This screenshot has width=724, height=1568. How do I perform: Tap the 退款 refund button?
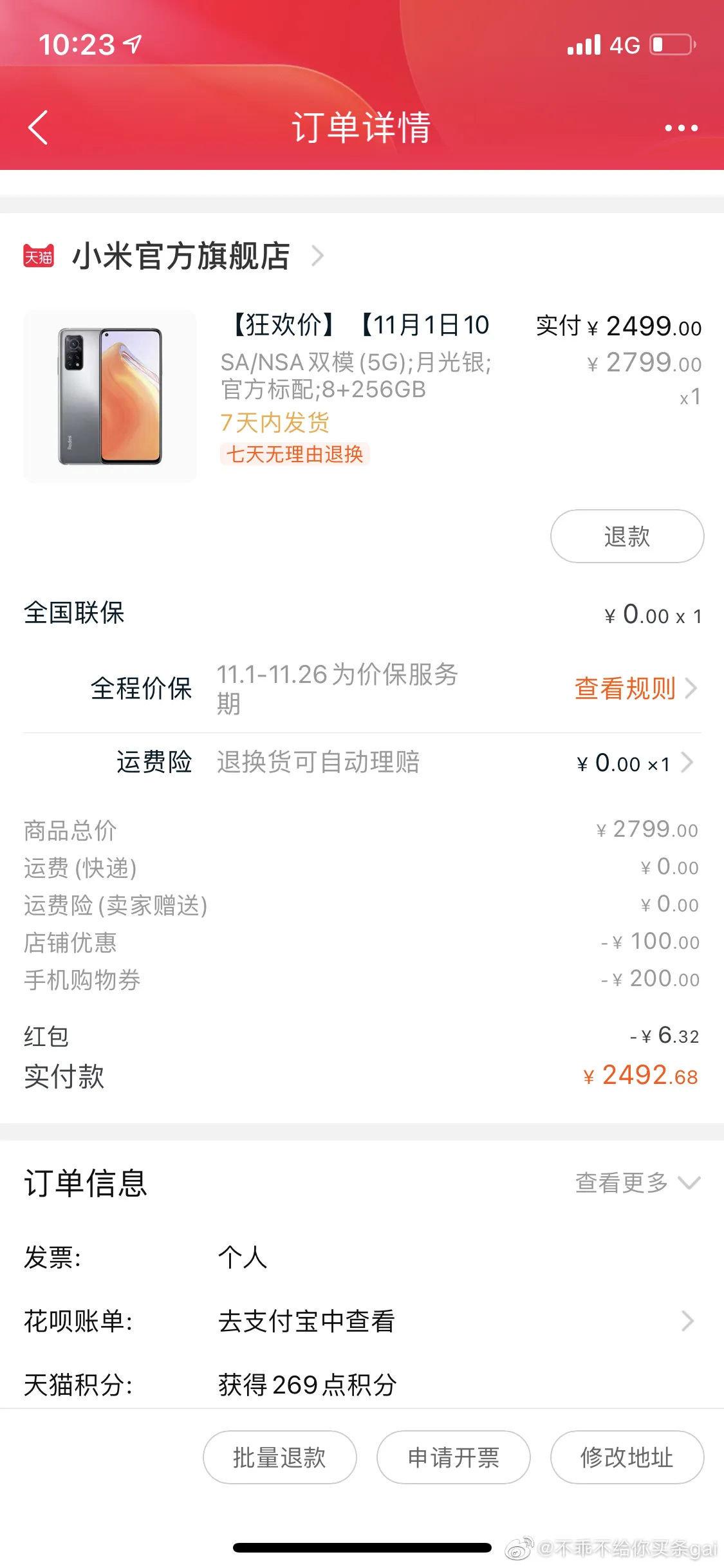click(626, 535)
